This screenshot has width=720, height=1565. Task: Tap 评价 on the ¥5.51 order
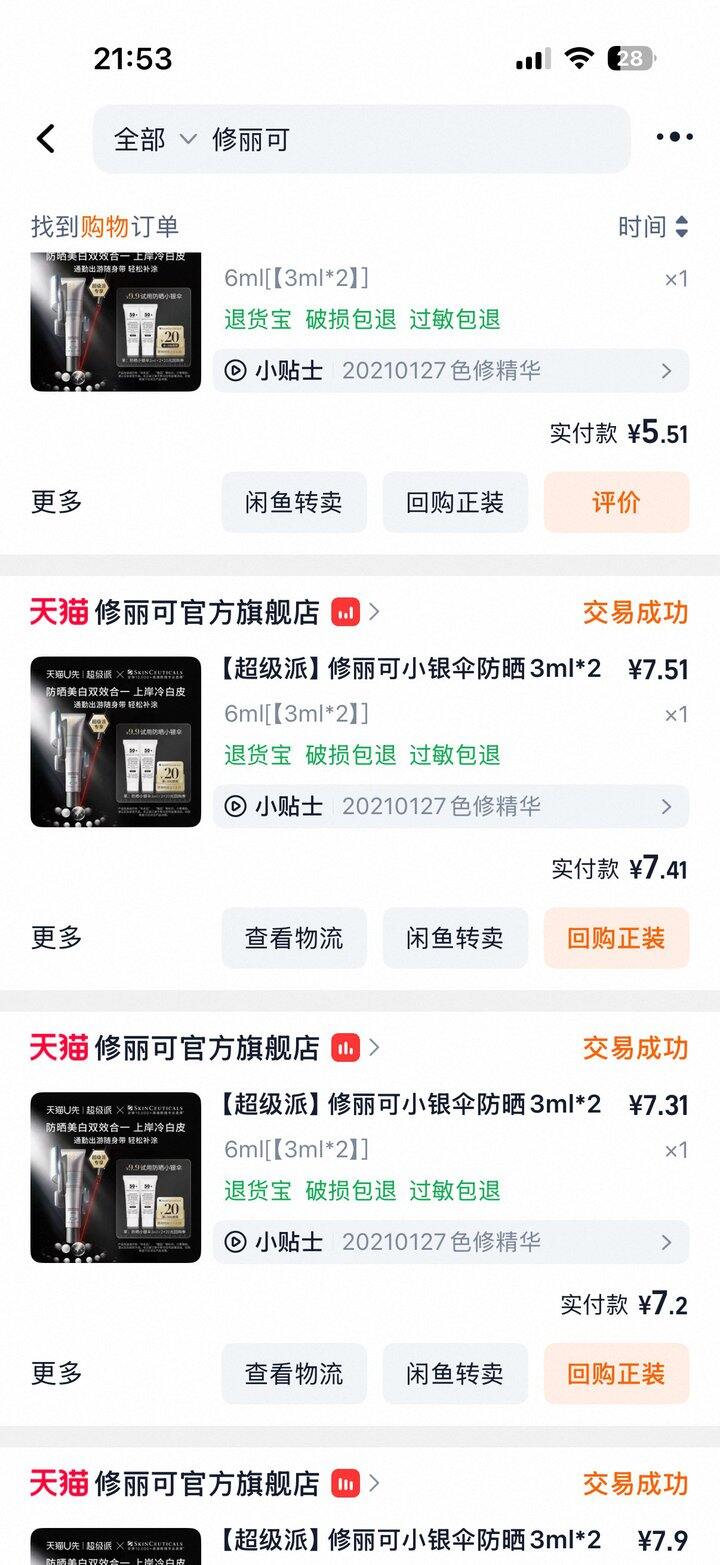[616, 502]
